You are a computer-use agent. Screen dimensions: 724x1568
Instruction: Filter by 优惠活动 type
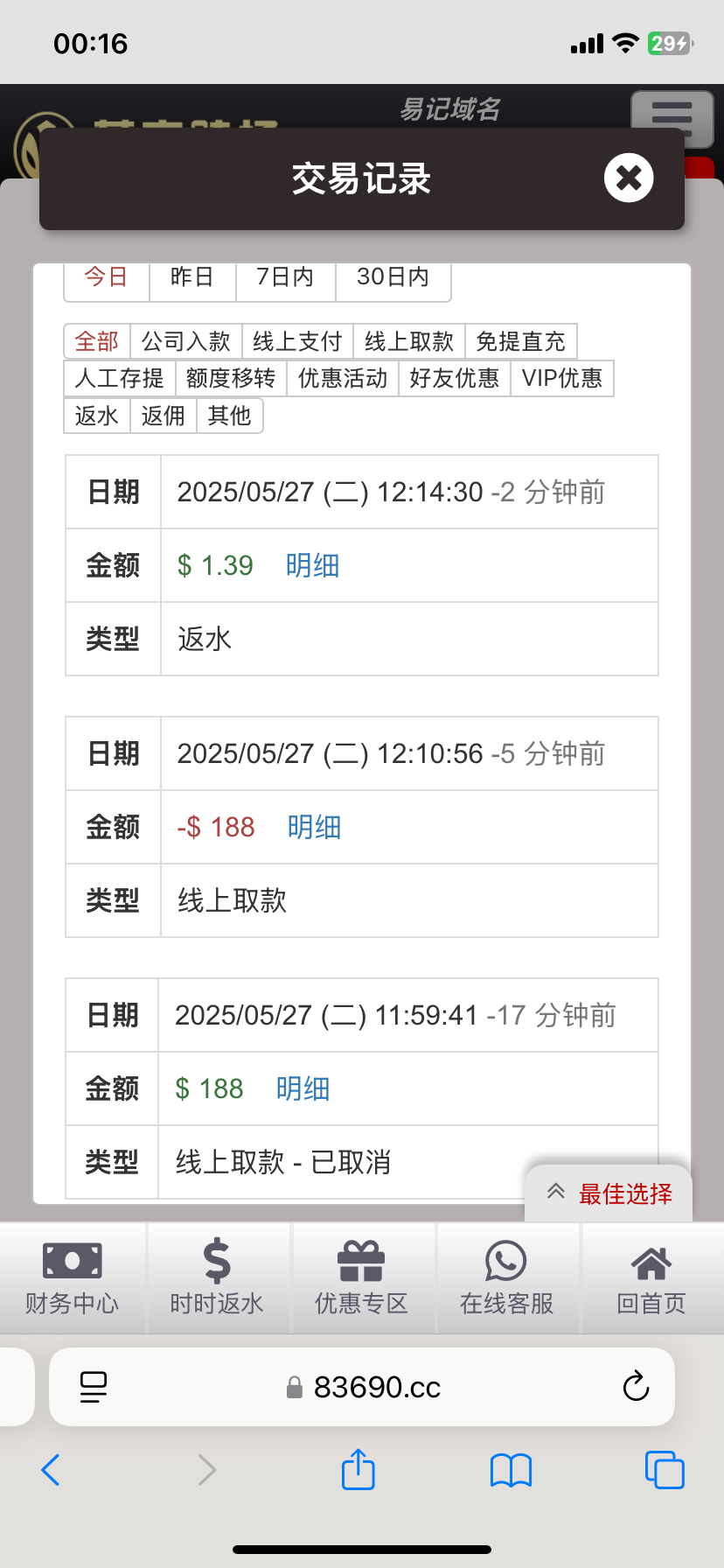click(343, 378)
